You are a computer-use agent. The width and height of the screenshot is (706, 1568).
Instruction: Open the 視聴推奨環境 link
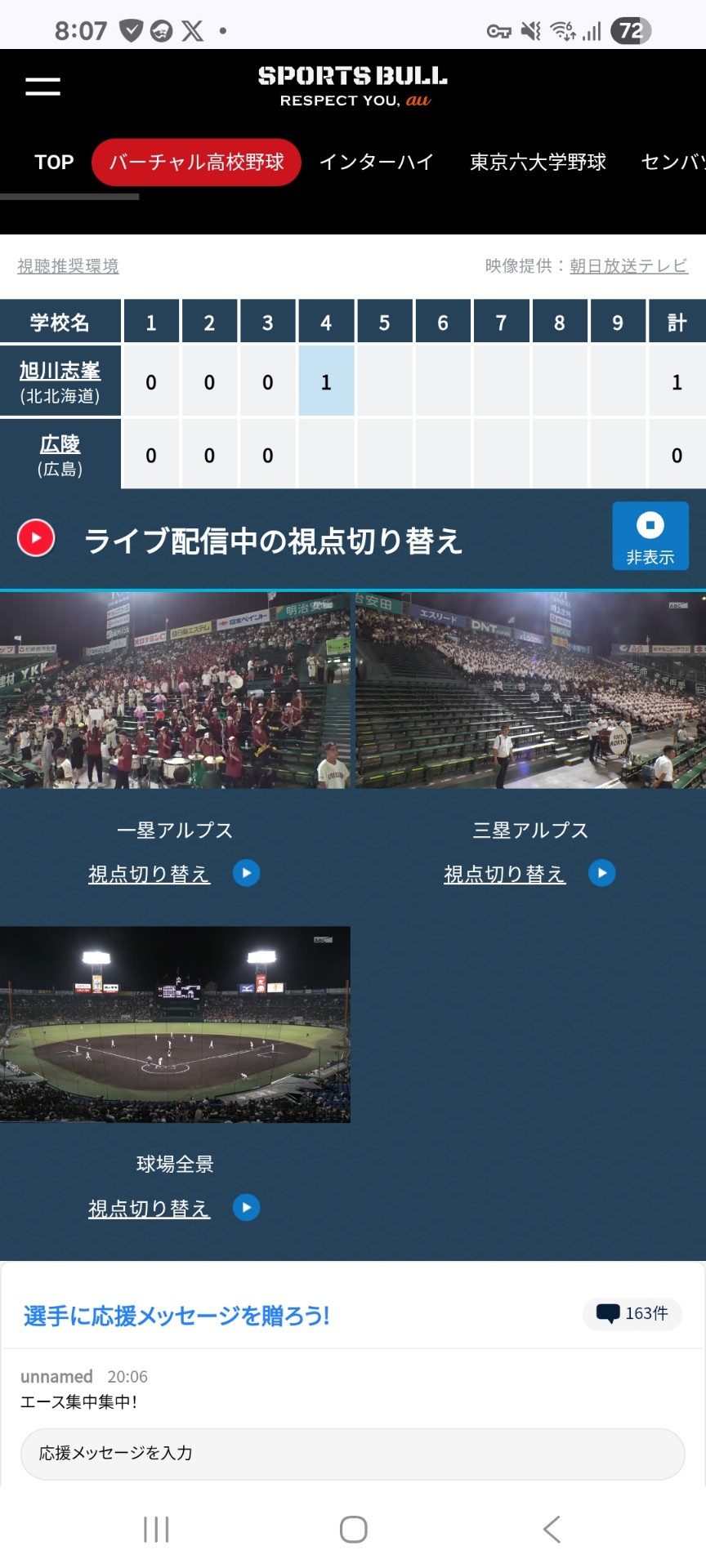coord(68,266)
